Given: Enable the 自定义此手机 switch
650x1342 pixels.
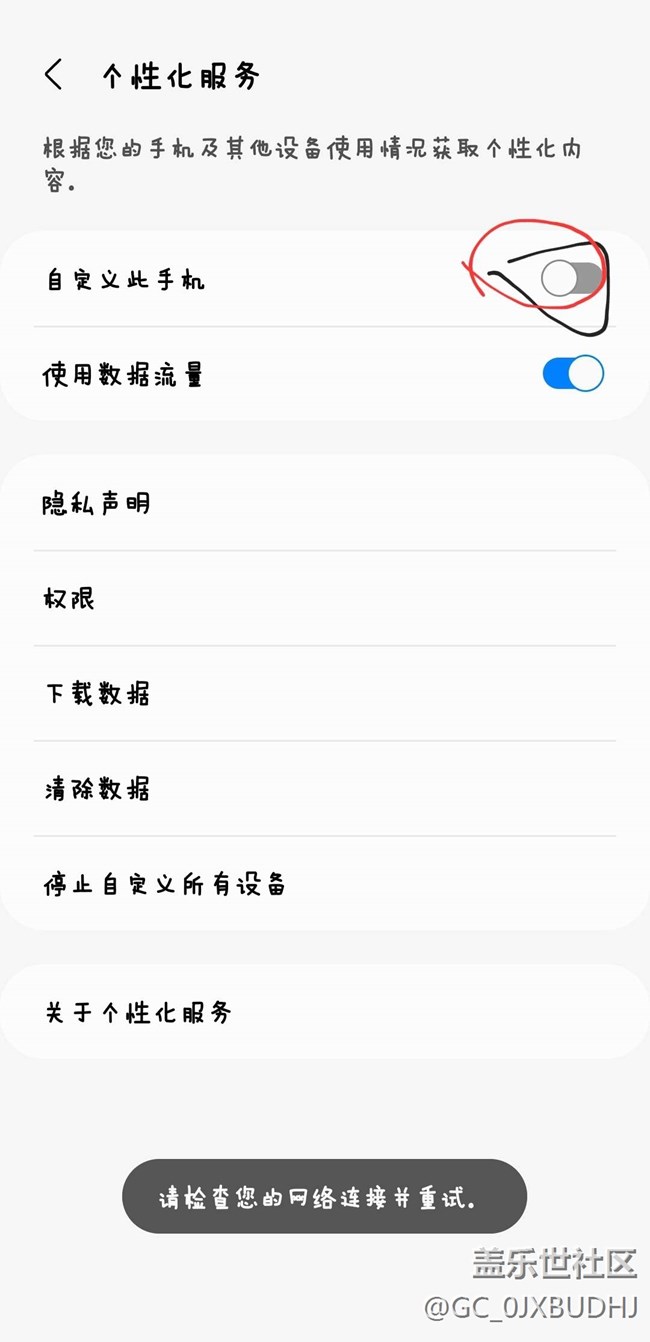Looking at the screenshot, I should (573, 279).
